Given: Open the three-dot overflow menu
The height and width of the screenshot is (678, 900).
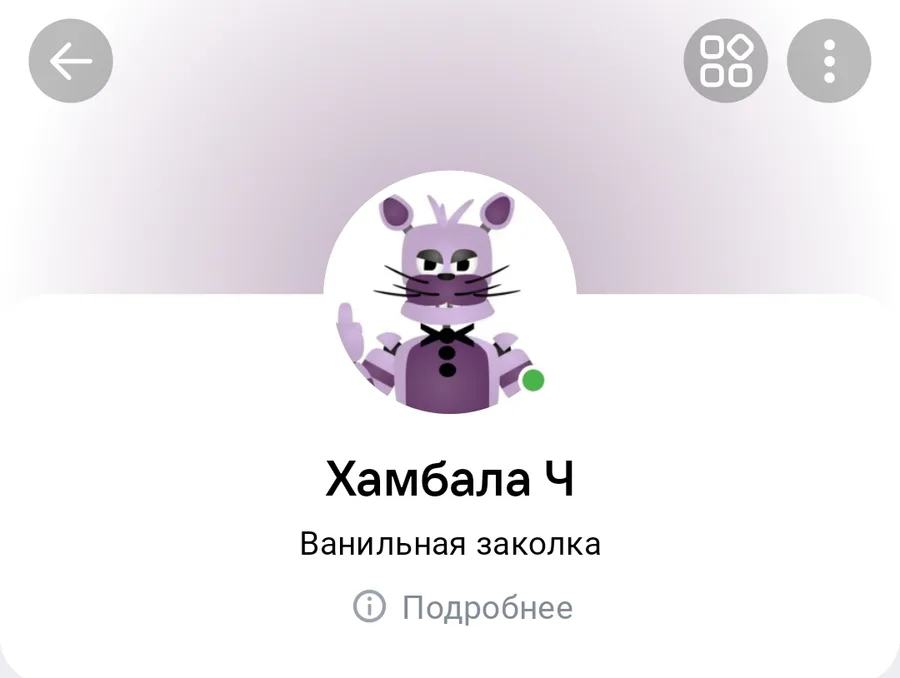Looking at the screenshot, I should click(829, 62).
